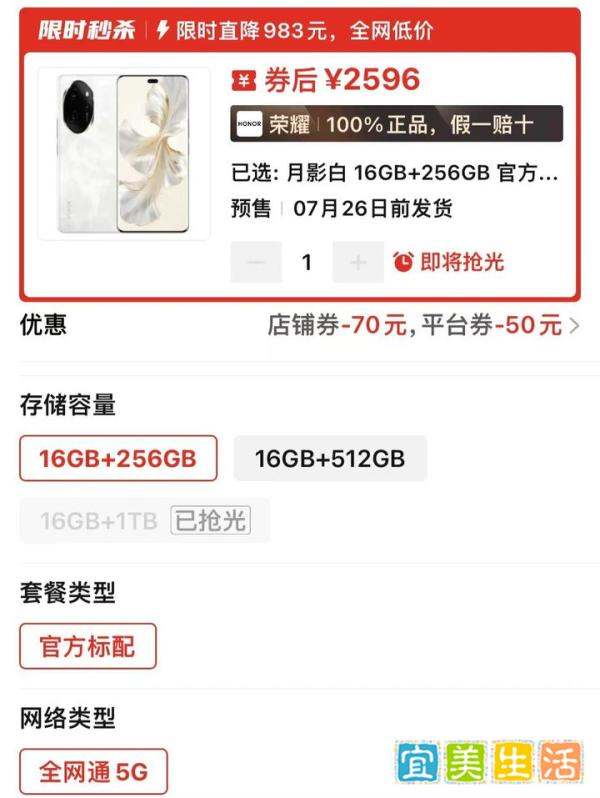Select the 16GB+256GB storage option
Screen dimensions: 600x798
[x=118, y=459]
